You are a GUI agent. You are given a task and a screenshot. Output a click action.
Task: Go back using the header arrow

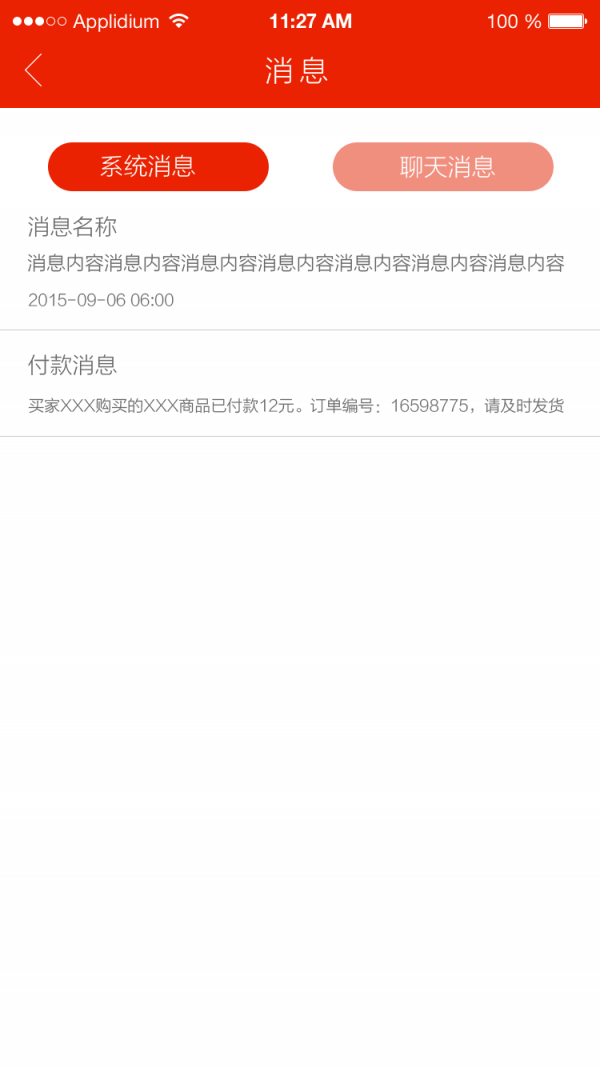[x=33, y=70]
